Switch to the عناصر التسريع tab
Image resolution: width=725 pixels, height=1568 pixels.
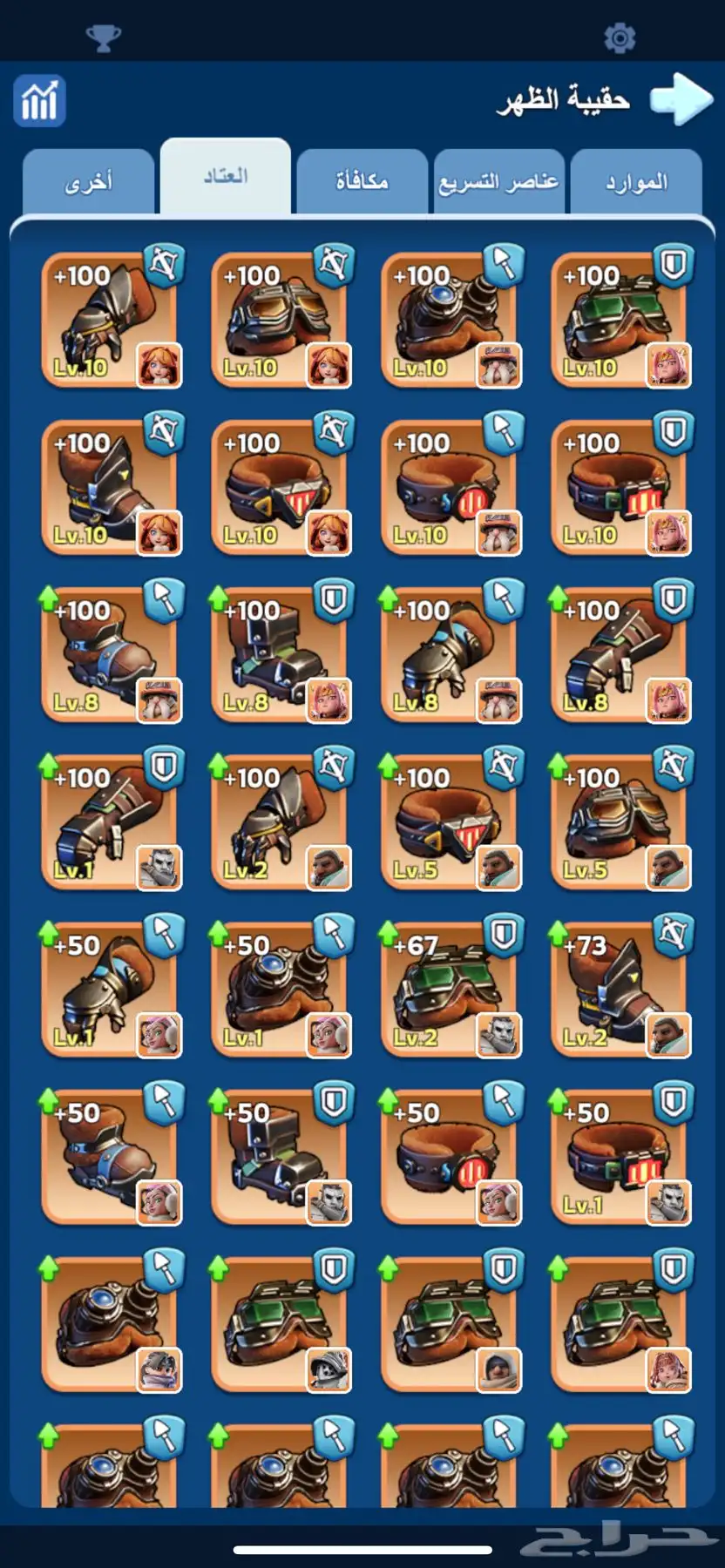[498, 182]
